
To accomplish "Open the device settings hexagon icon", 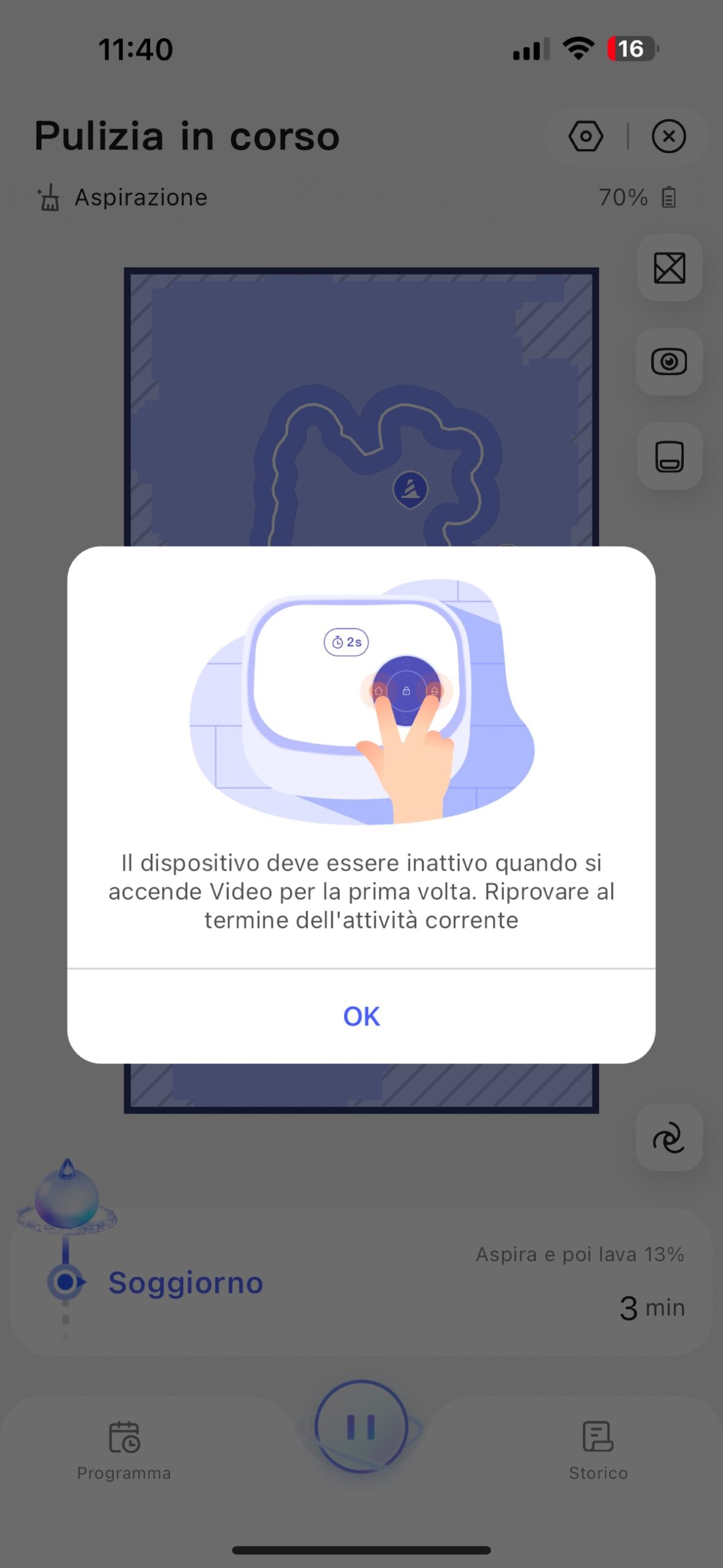I will click(586, 136).
